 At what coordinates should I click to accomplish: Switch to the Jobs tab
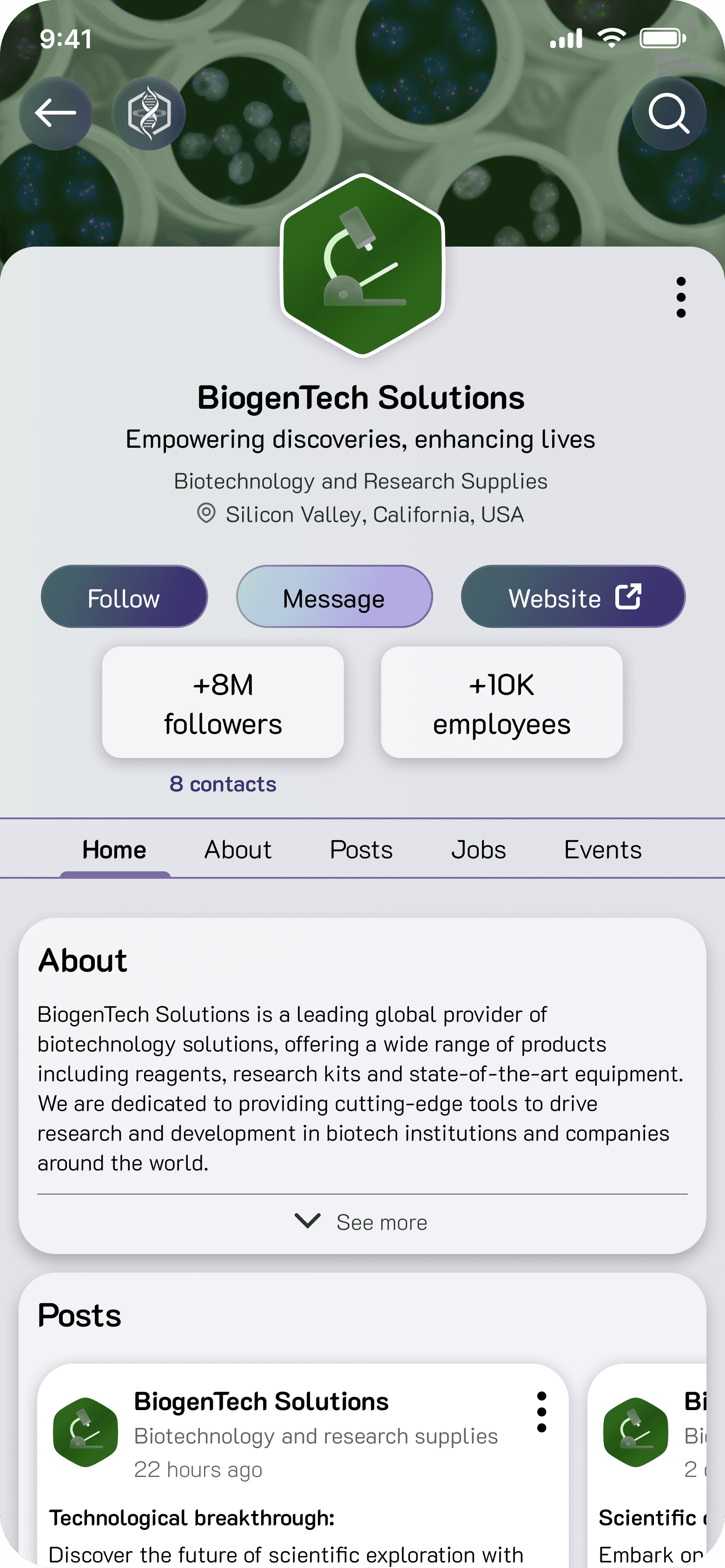tap(479, 849)
